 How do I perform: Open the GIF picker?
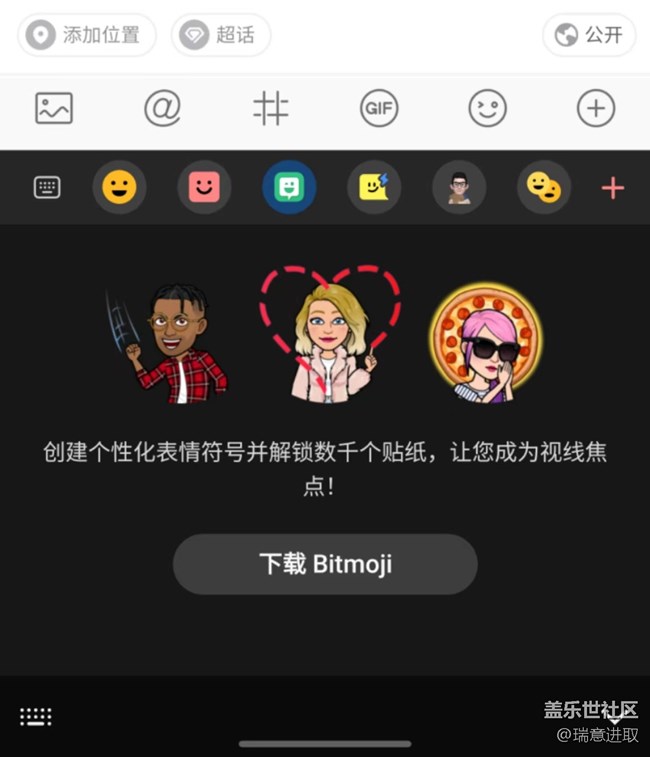[379, 108]
